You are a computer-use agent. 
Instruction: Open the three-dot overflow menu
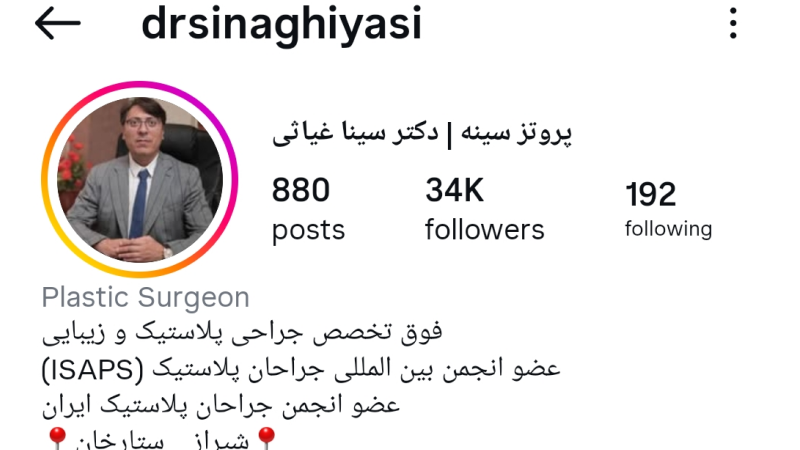[x=734, y=23]
